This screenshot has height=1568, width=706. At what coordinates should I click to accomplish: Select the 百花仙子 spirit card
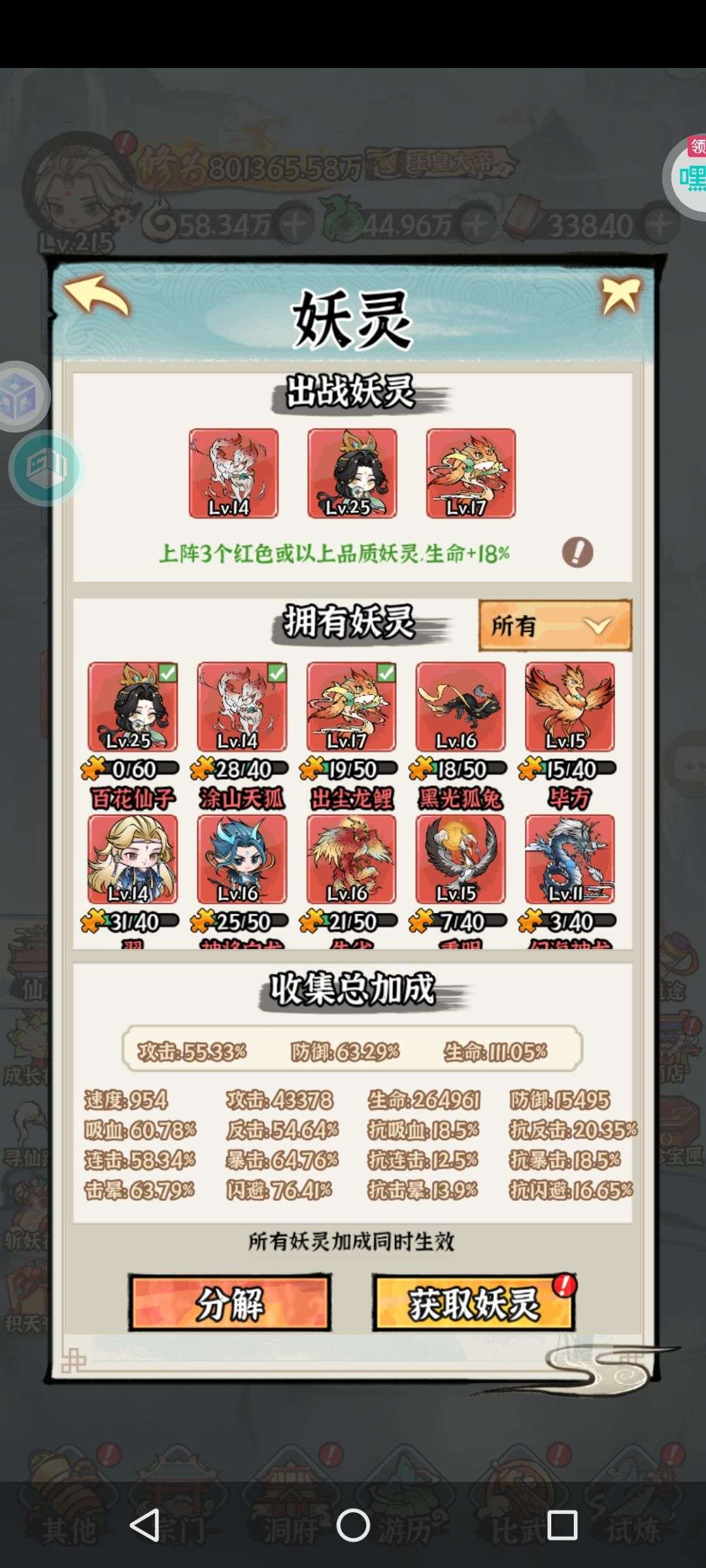133,707
